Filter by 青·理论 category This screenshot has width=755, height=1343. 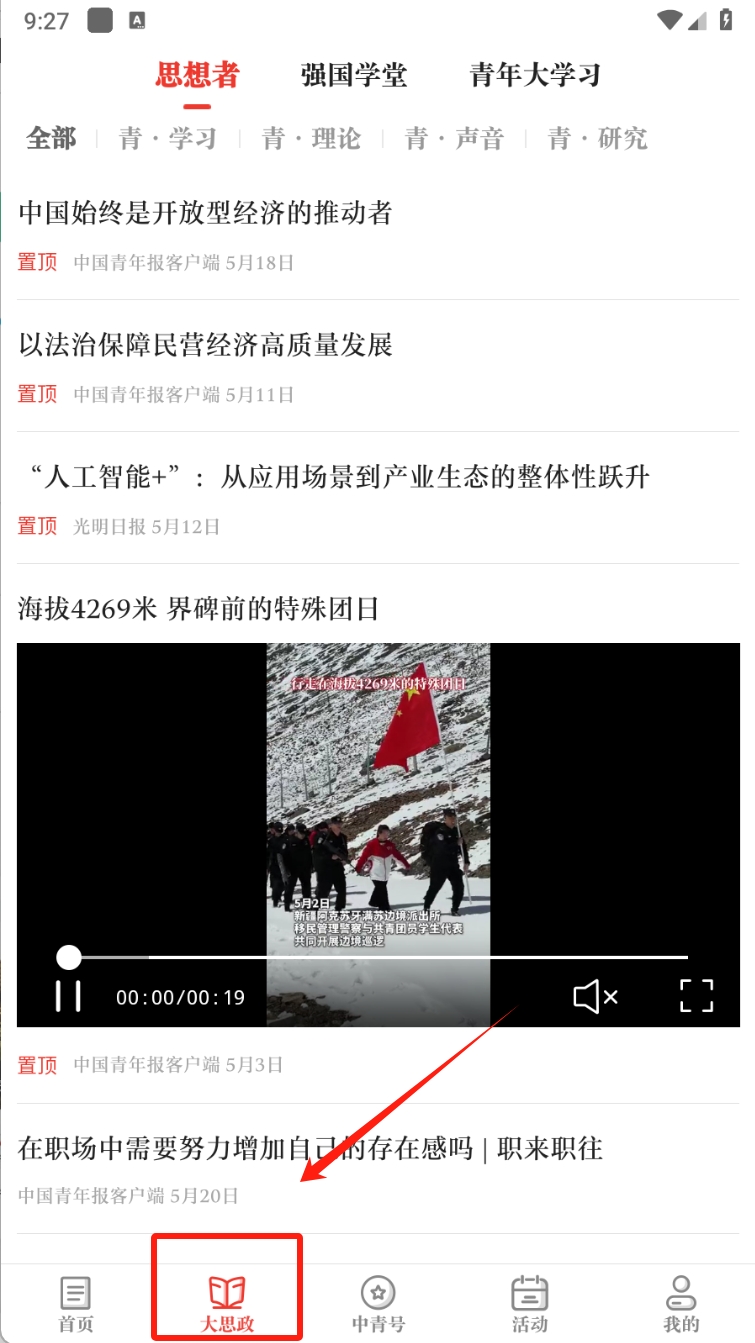click(x=311, y=139)
